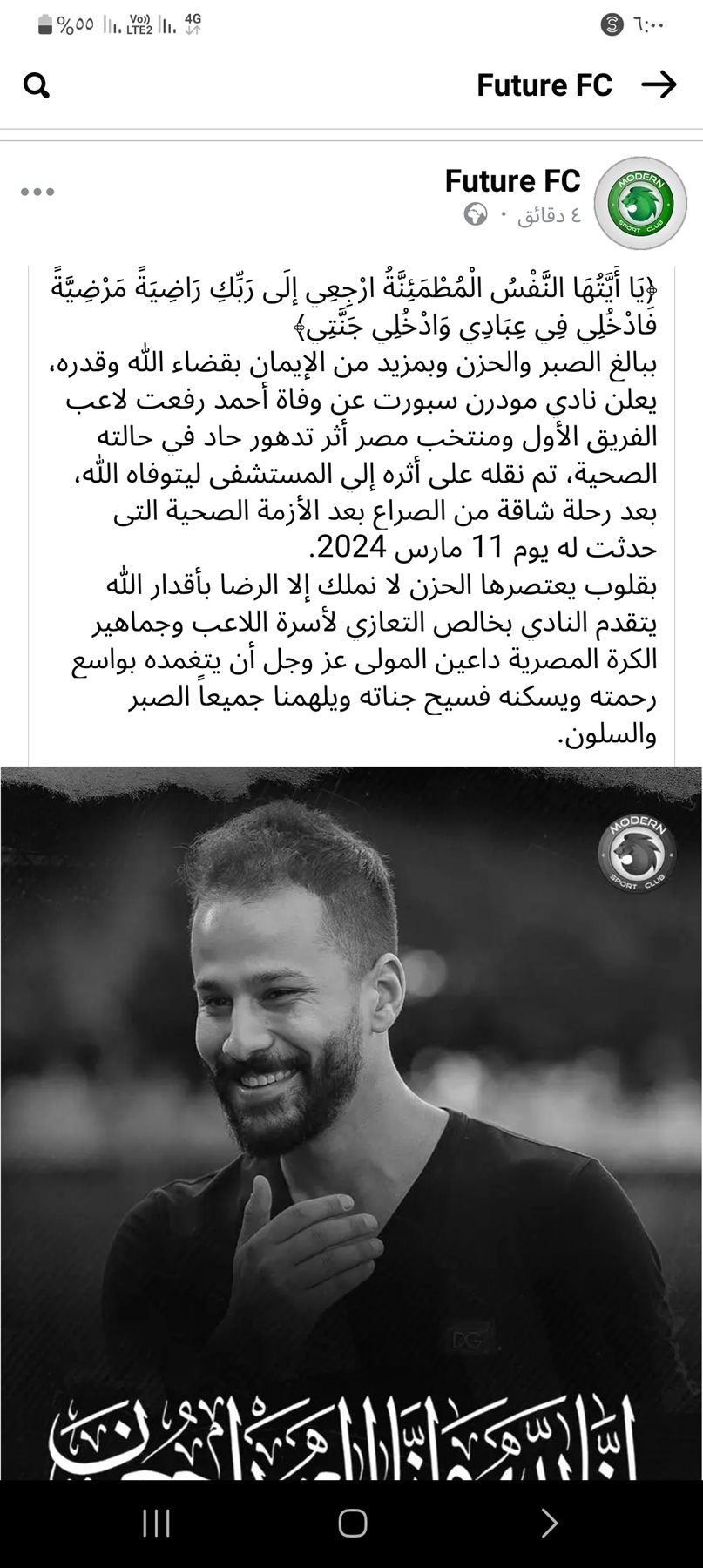Open the Future FC page profile picture
This screenshot has height=1568, width=703.
[x=640, y=204]
